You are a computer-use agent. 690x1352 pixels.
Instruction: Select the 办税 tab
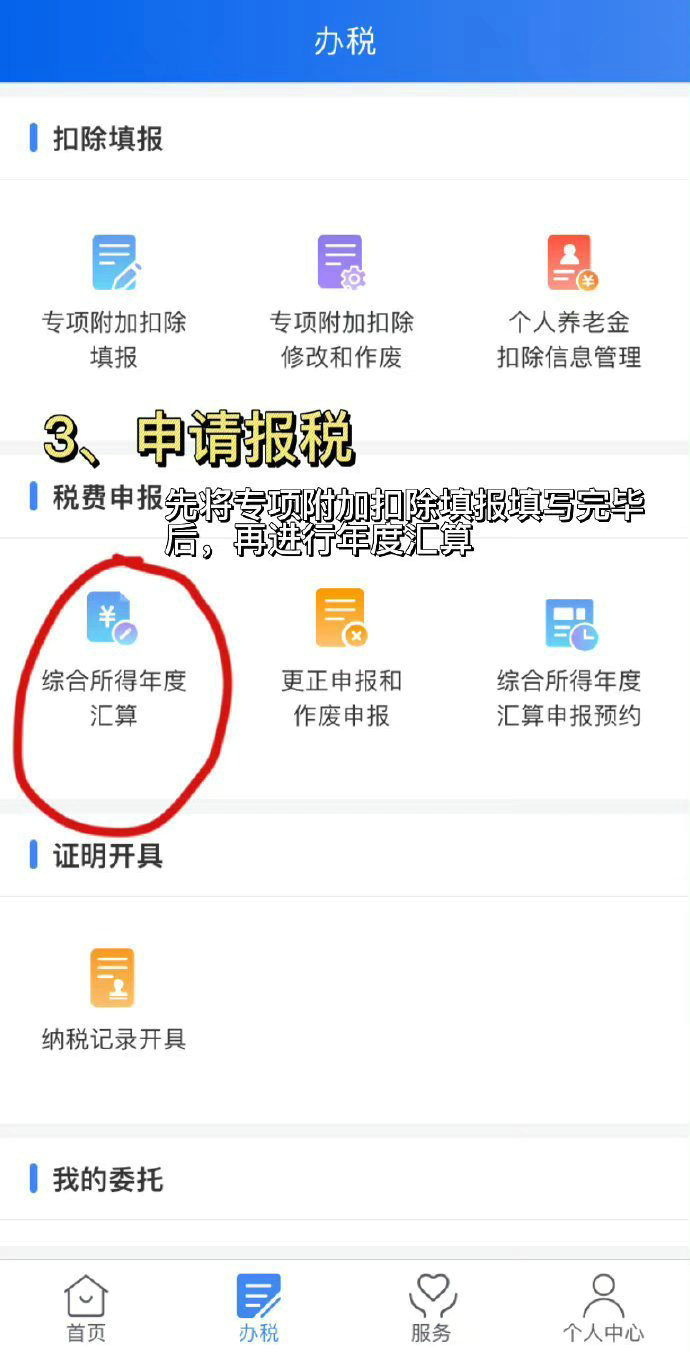258,1306
